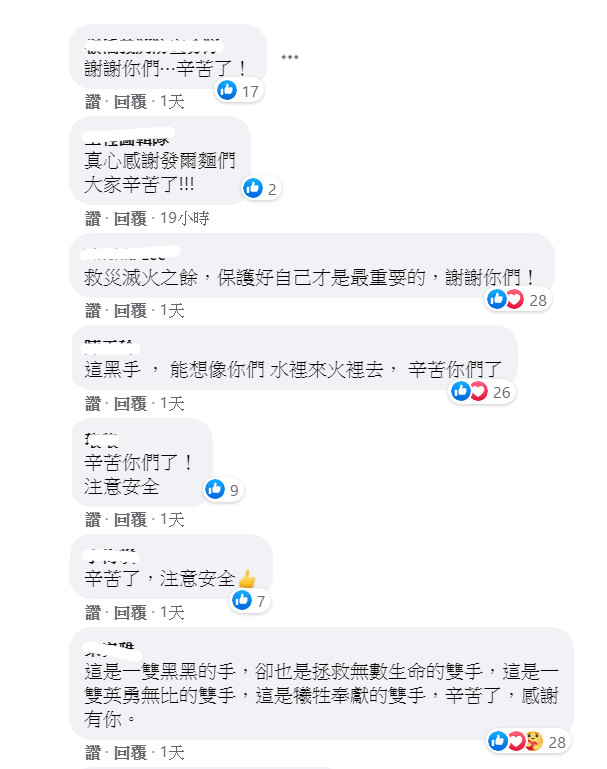Like the comment about 救災滅火之餘
Image resolution: width=607 pixels, height=769 pixels.
pos(93,311)
